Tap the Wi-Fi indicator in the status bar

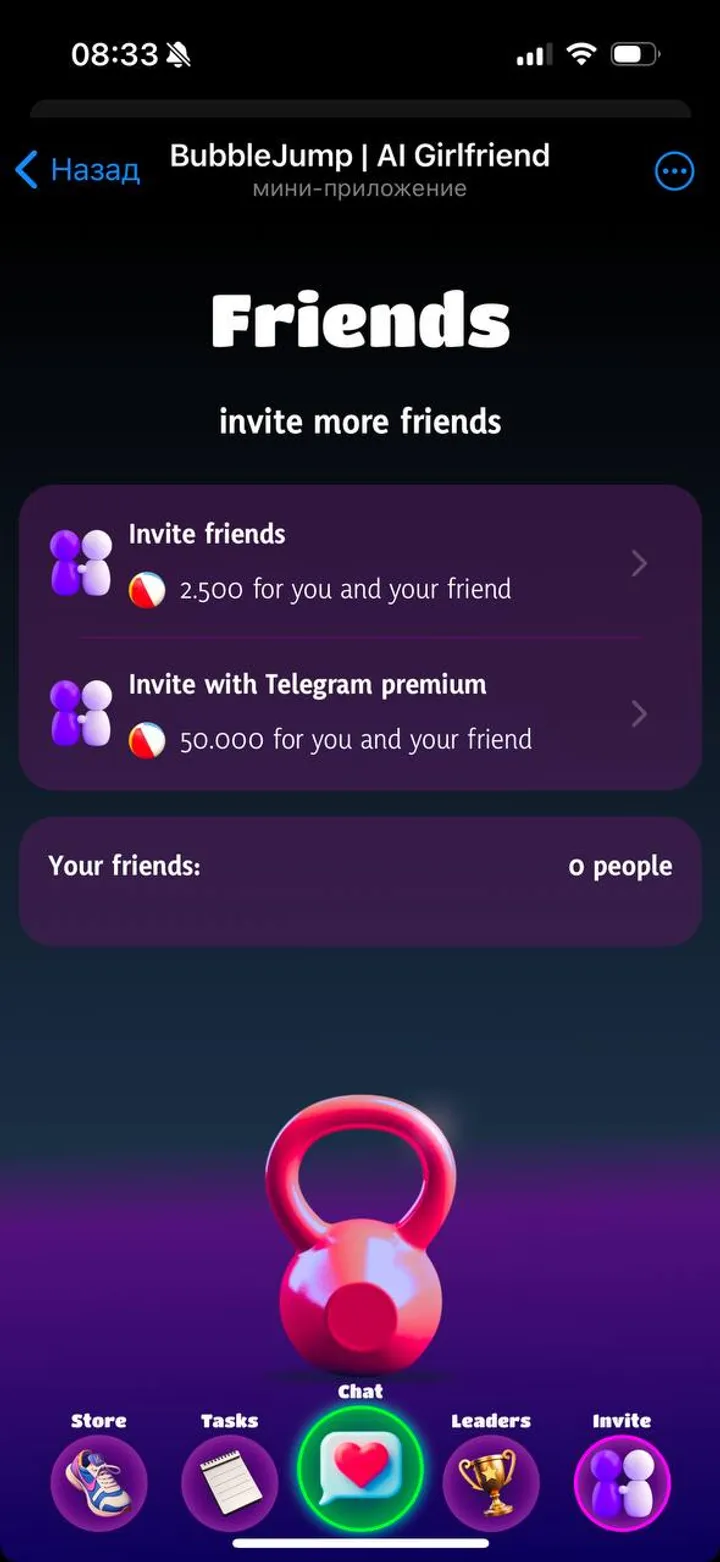582,54
